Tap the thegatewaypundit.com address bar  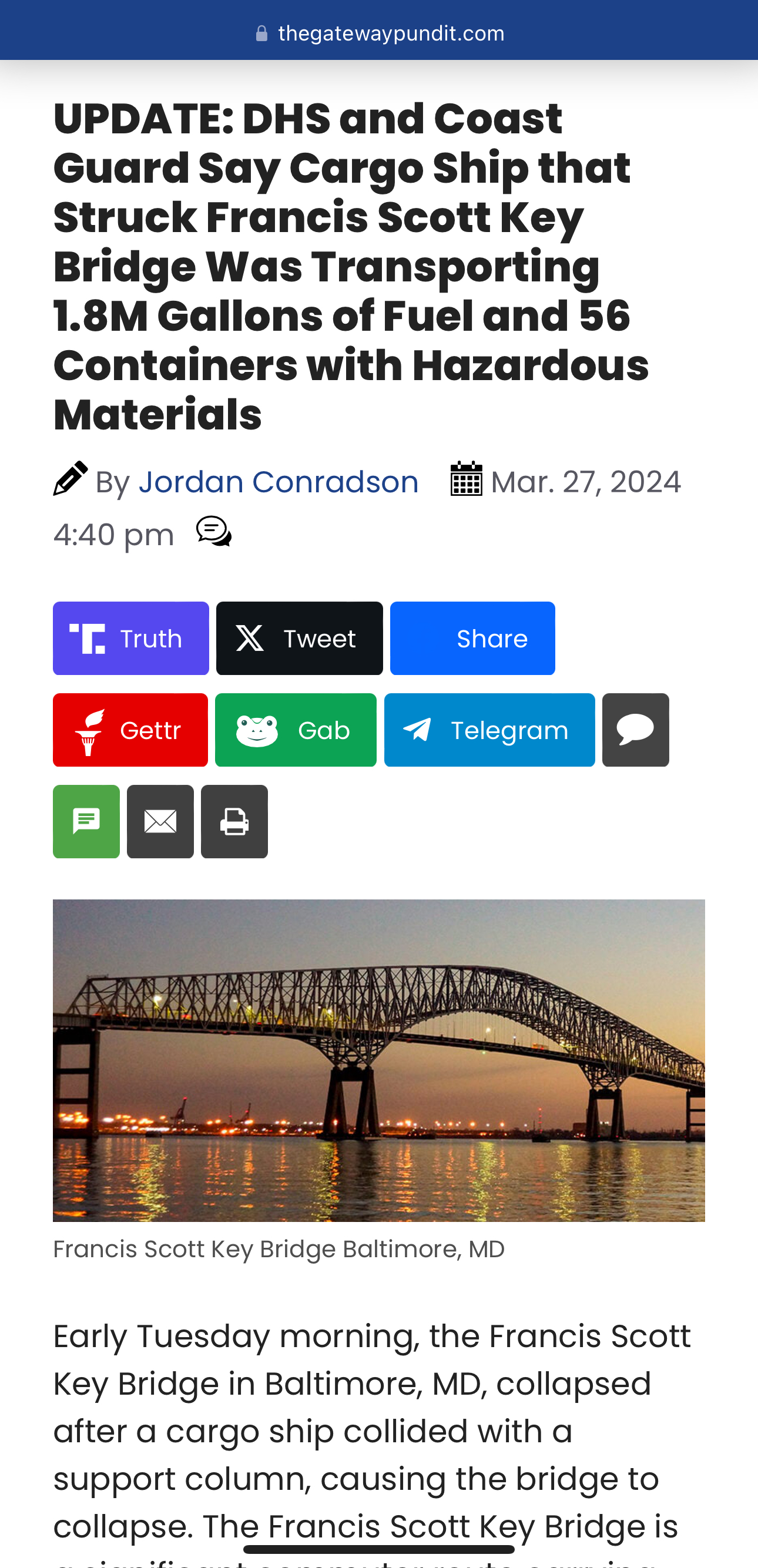click(x=380, y=33)
